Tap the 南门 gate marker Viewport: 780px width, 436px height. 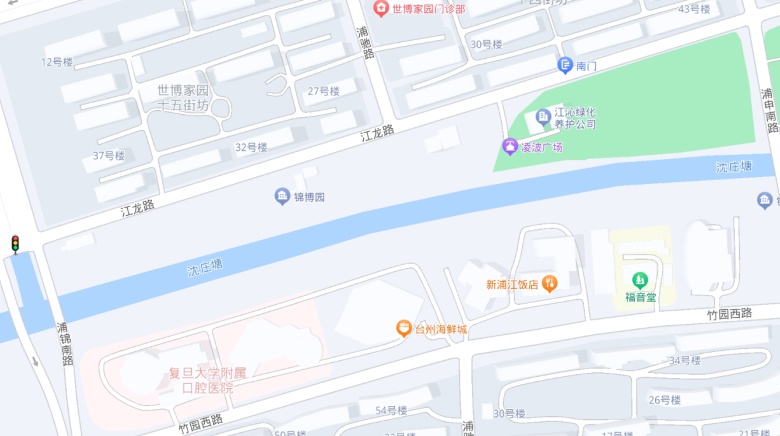pos(565,65)
